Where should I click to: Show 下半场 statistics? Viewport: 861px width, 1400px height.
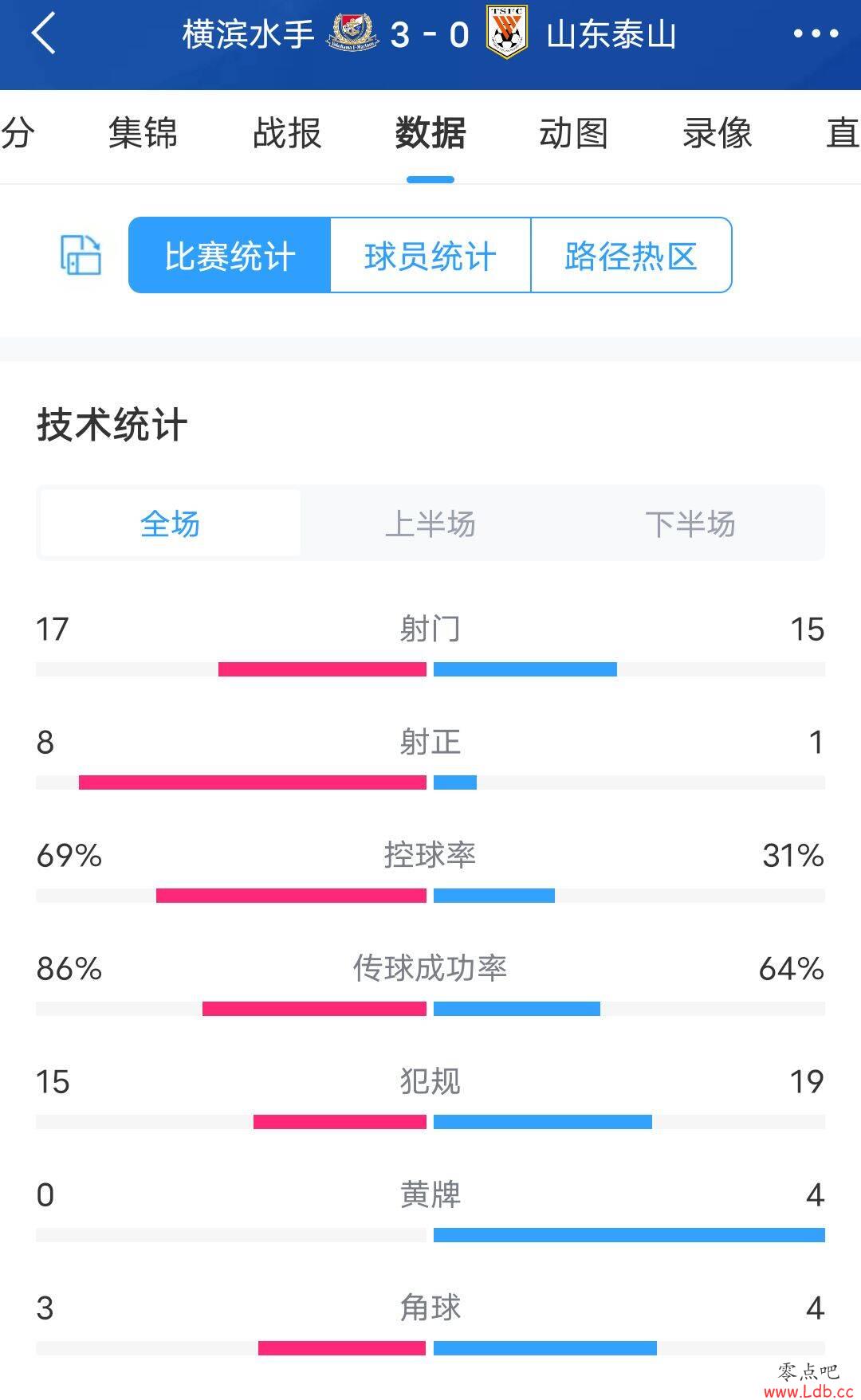coord(690,524)
